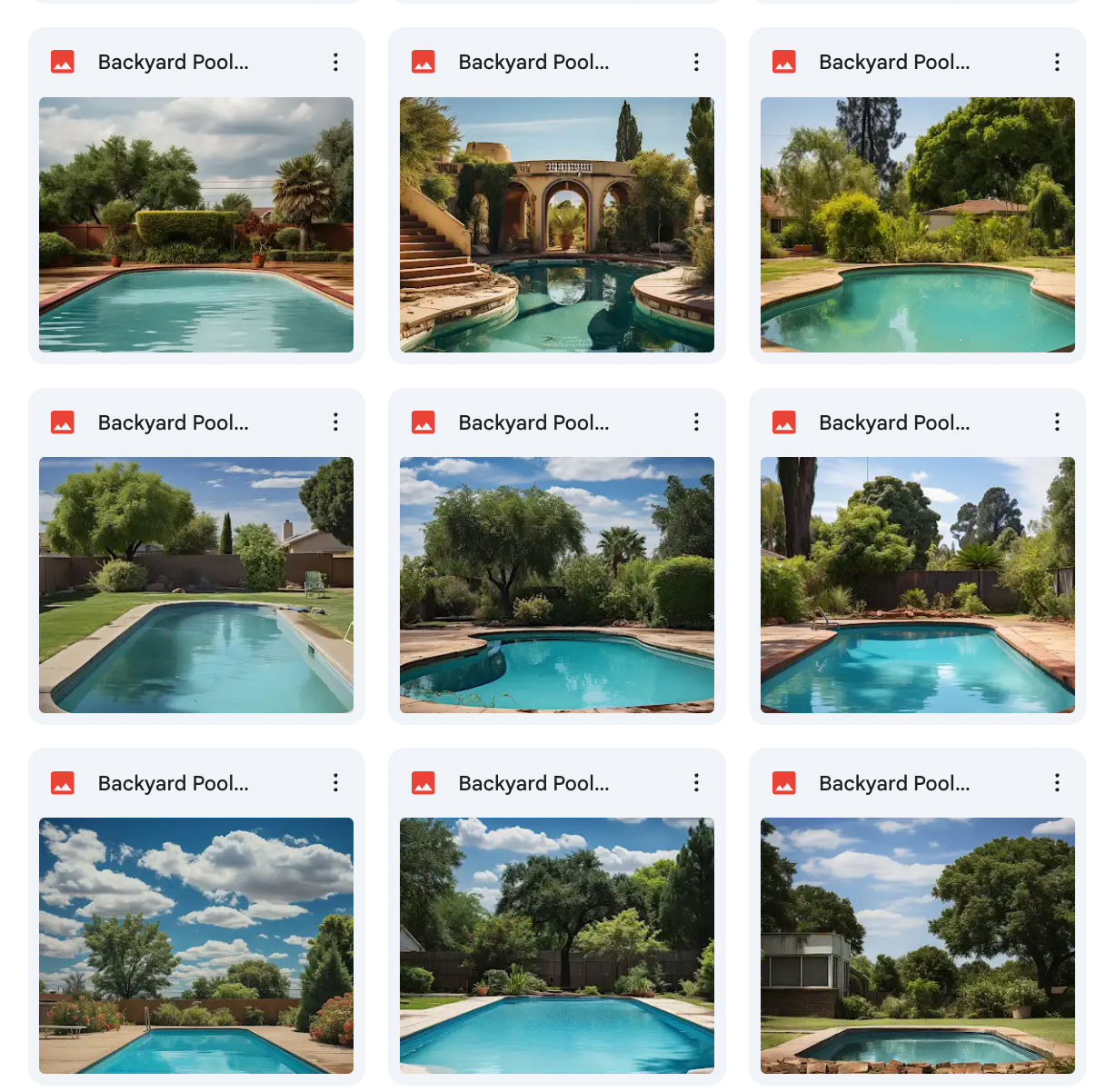Open the menu for the bottom-row wooden fence image

click(696, 783)
